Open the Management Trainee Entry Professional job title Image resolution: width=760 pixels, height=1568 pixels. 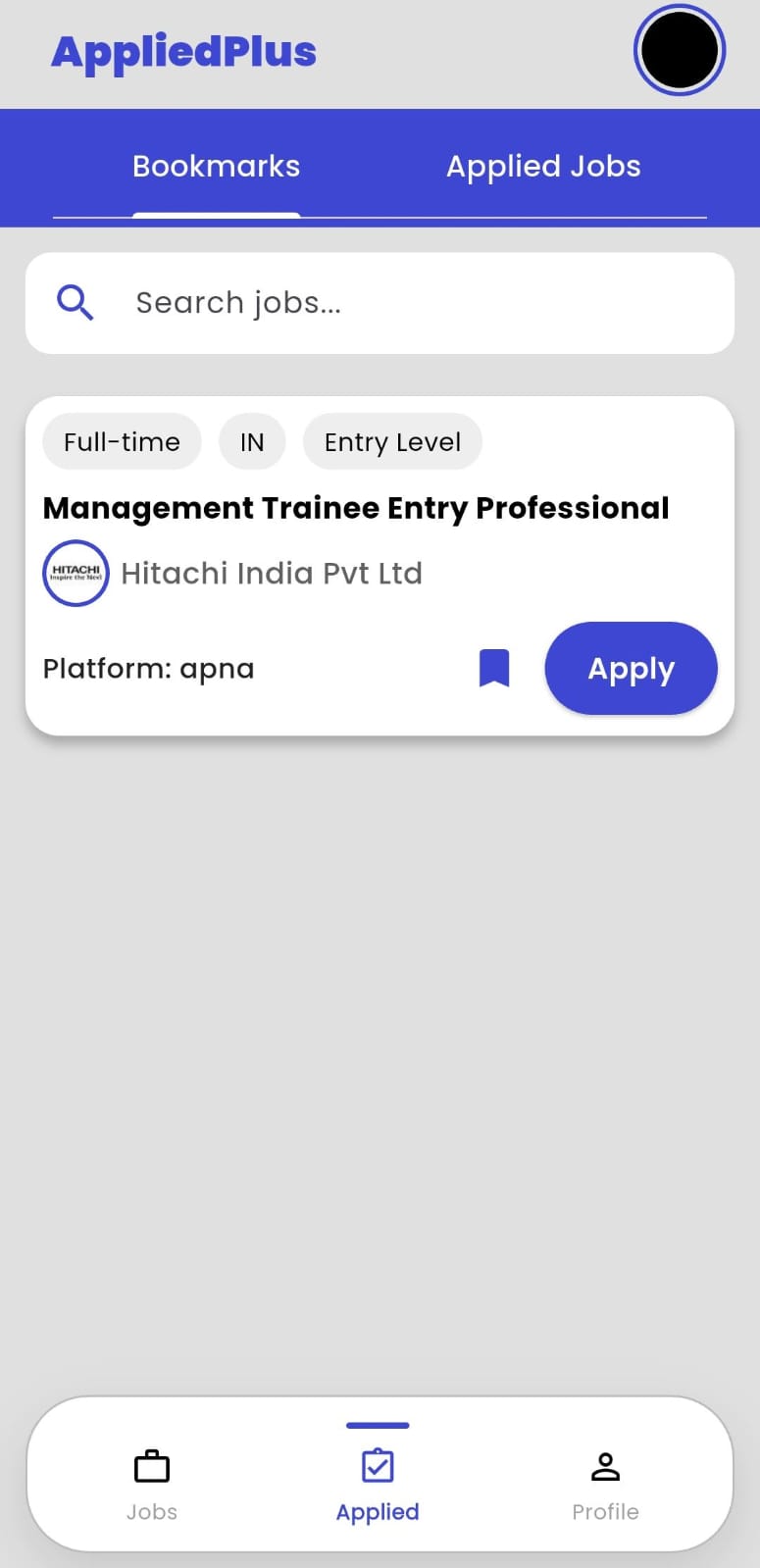coord(355,508)
